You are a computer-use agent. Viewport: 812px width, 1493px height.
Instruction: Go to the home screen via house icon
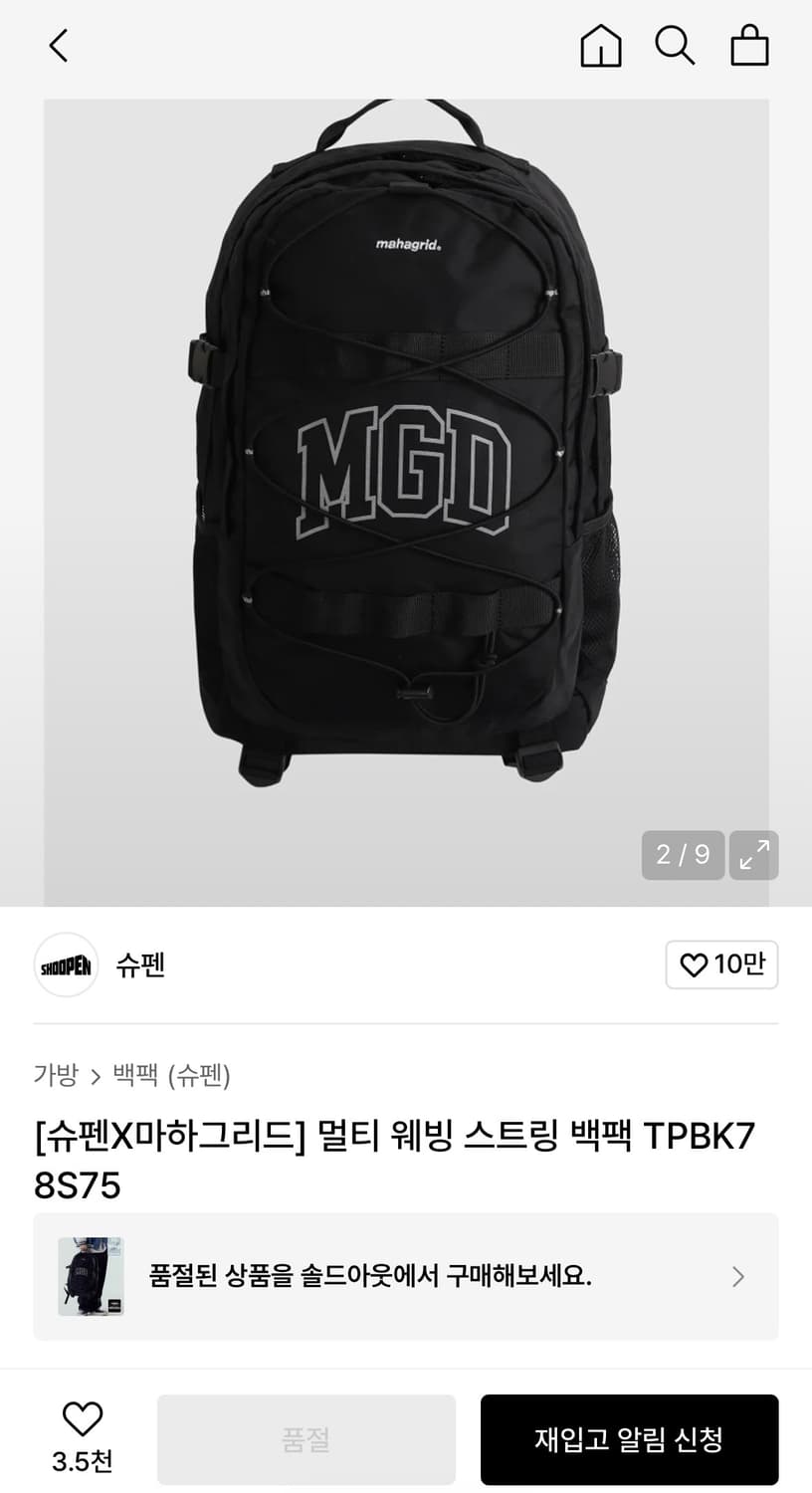[600, 45]
